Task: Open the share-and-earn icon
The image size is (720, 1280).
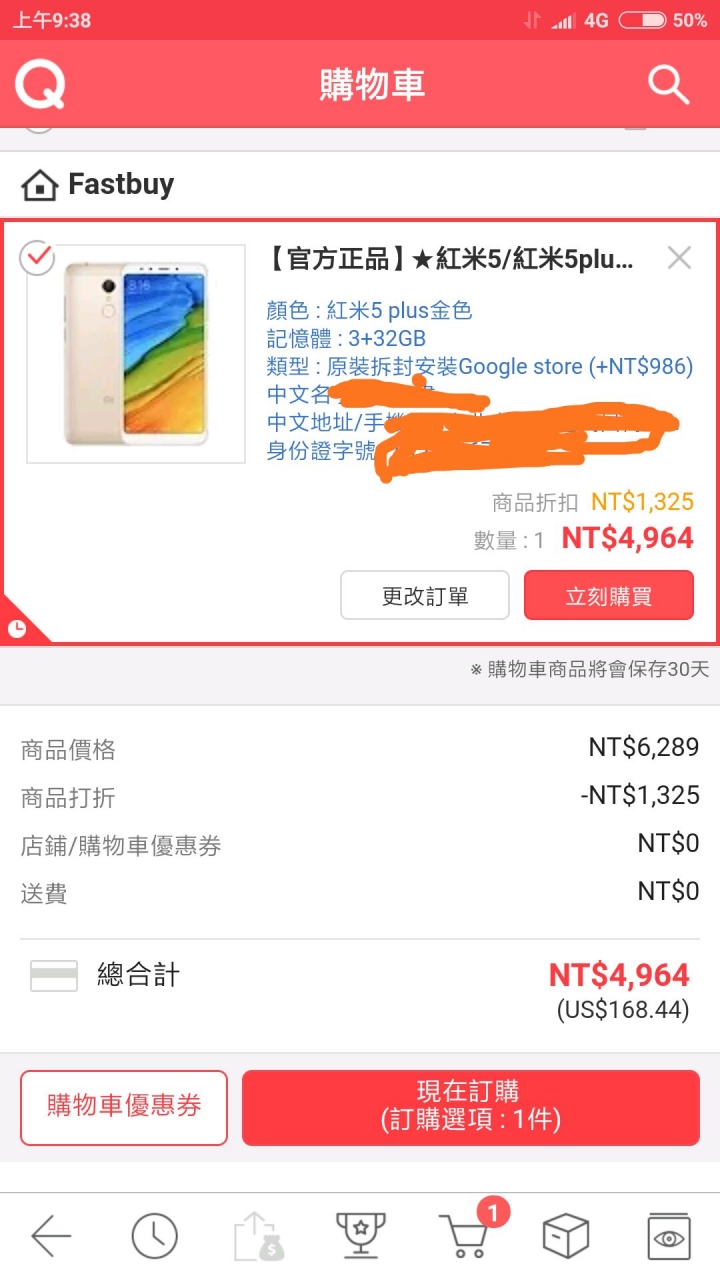Action: pos(259,1236)
